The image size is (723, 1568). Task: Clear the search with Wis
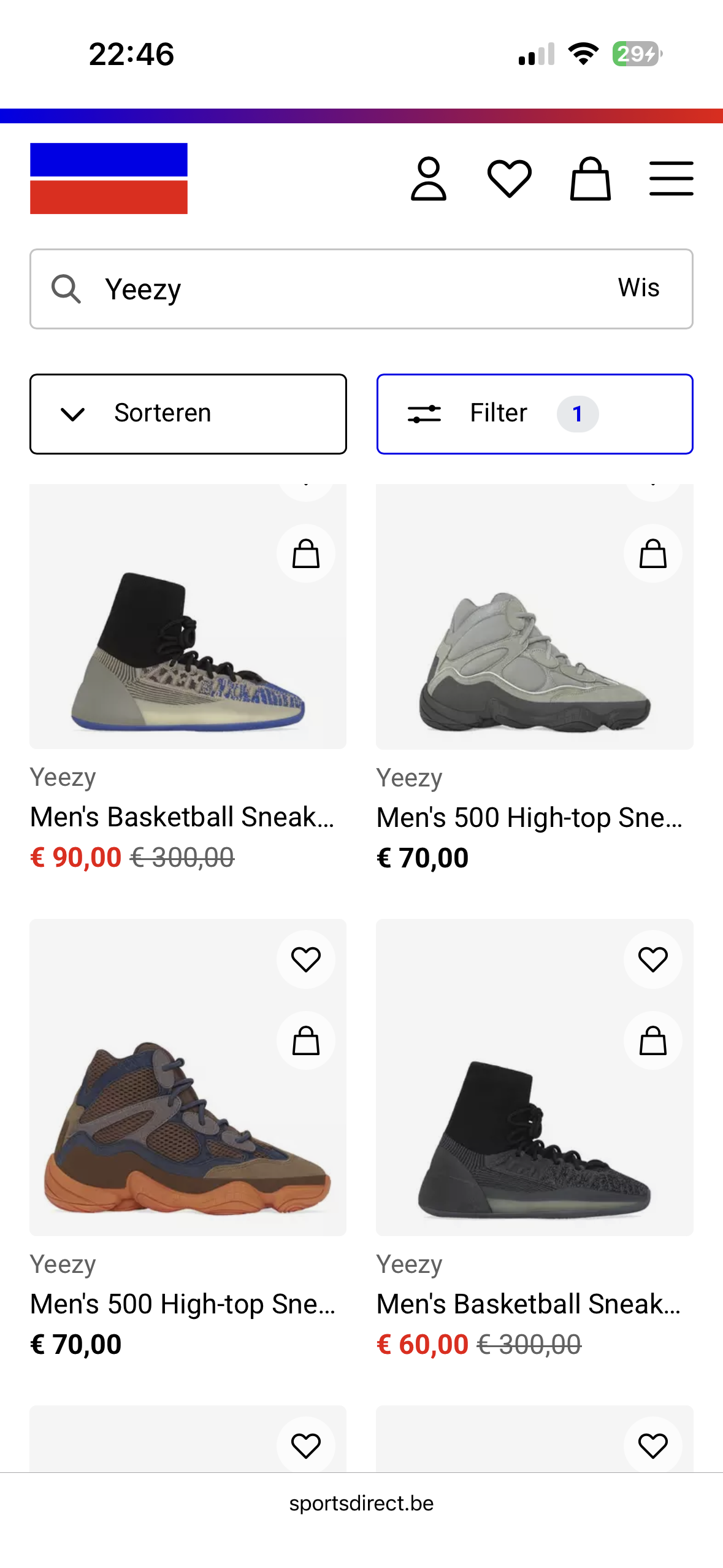[638, 288]
